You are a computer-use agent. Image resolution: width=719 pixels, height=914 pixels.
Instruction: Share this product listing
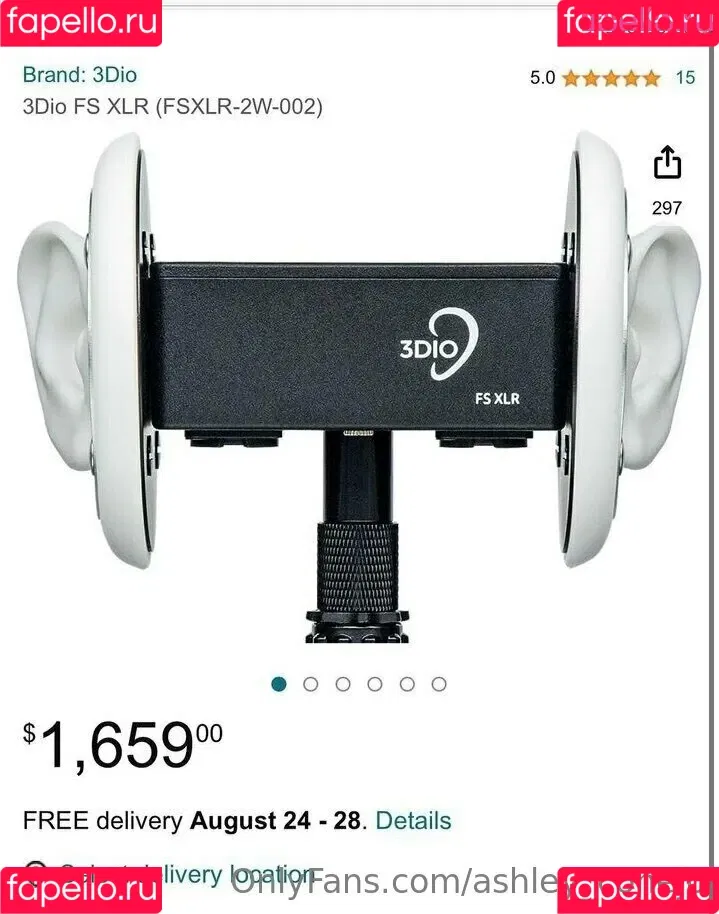pyautogui.click(x=667, y=162)
